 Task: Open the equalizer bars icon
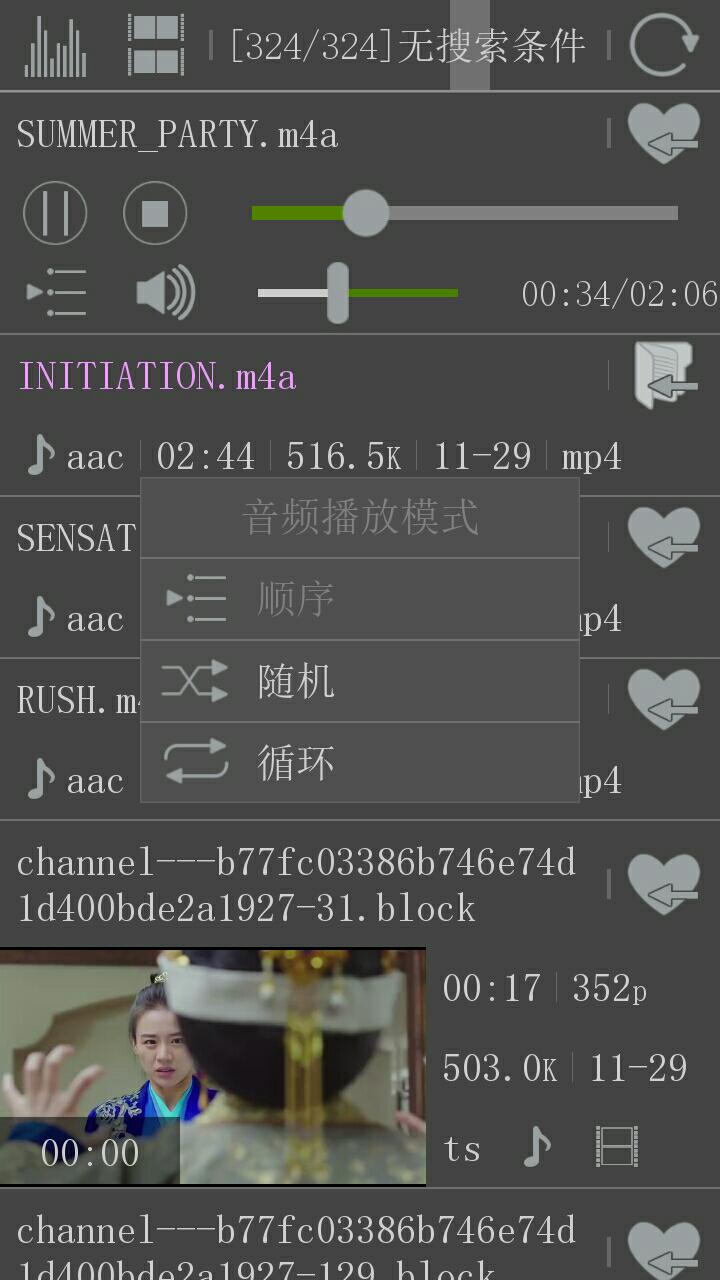coord(55,45)
